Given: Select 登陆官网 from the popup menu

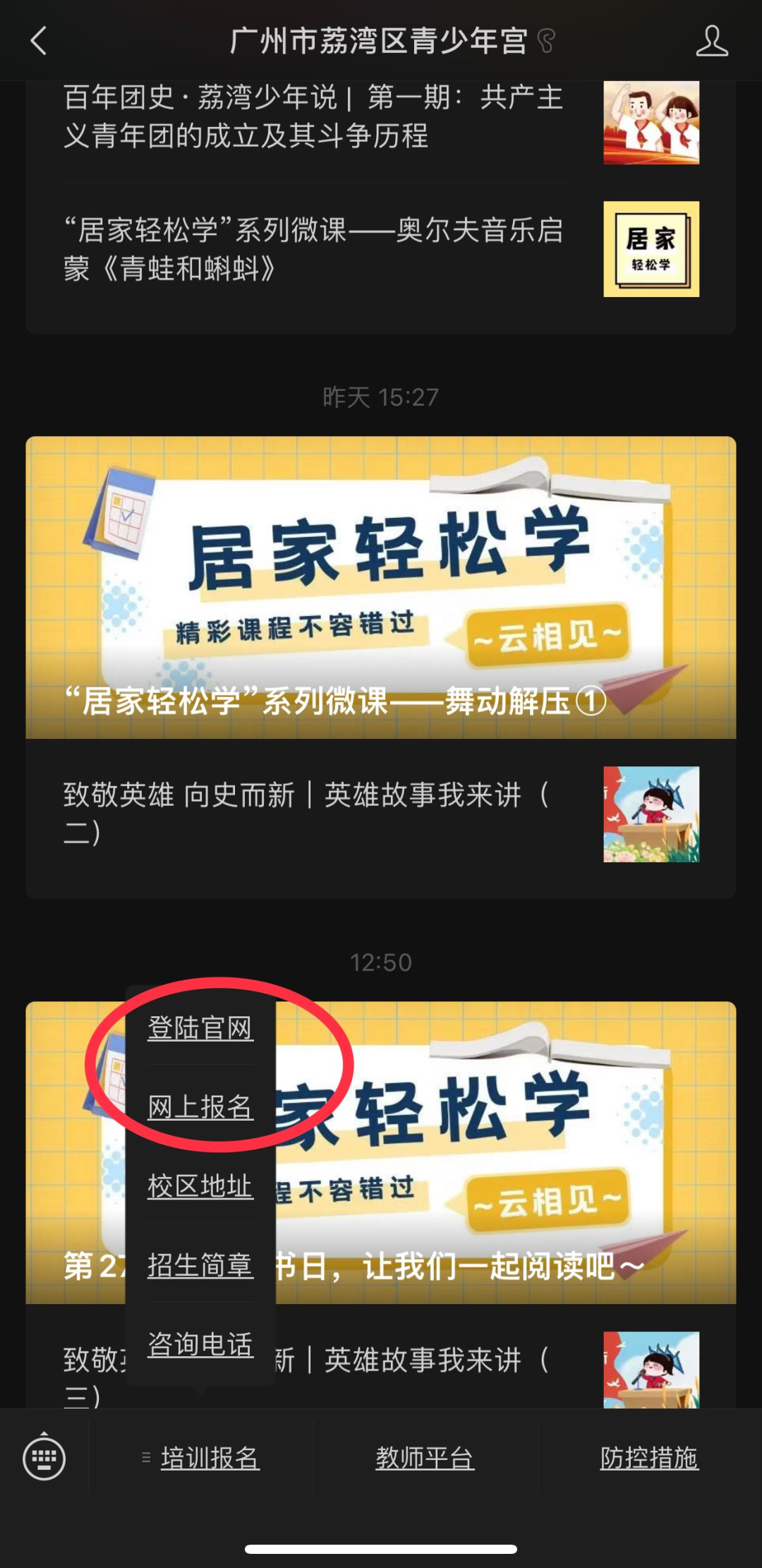Looking at the screenshot, I should point(200,1028).
